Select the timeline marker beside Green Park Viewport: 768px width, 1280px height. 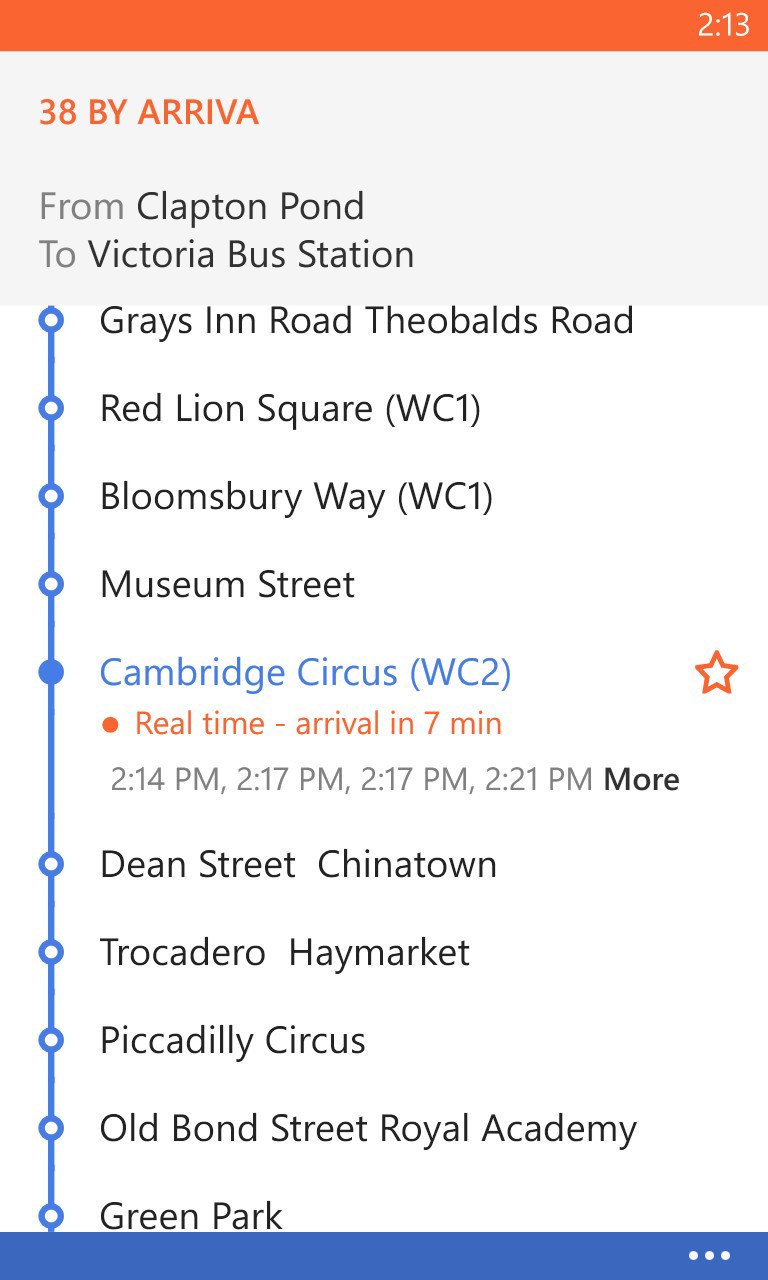coord(52,1216)
